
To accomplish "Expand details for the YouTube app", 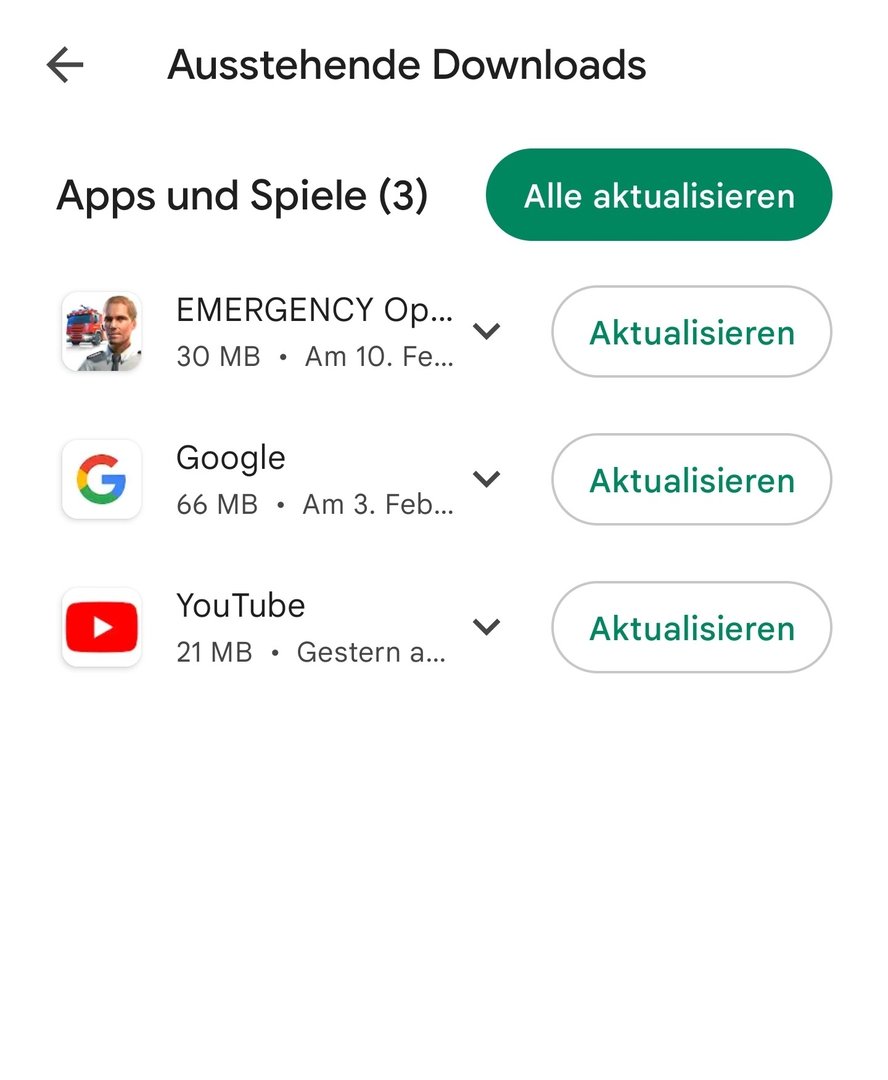I will tap(486, 627).
